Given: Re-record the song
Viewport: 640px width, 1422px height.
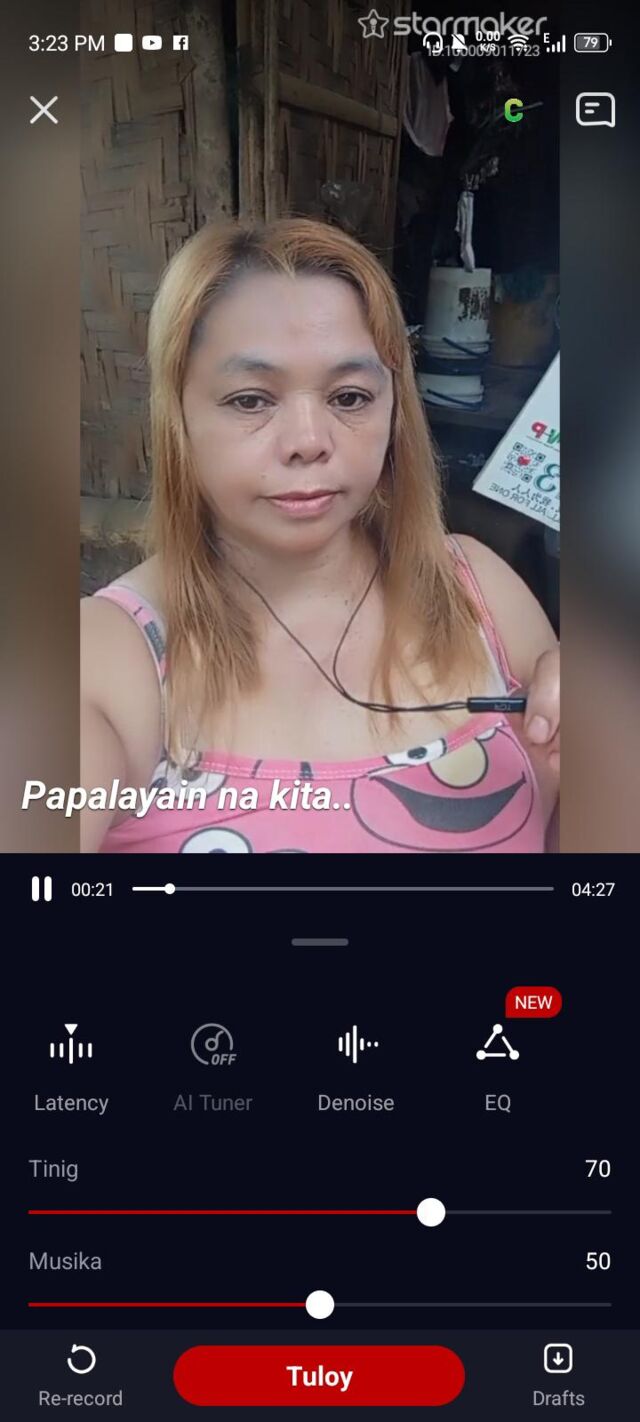Looking at the screenshot, I should [x=80, y=1376].
